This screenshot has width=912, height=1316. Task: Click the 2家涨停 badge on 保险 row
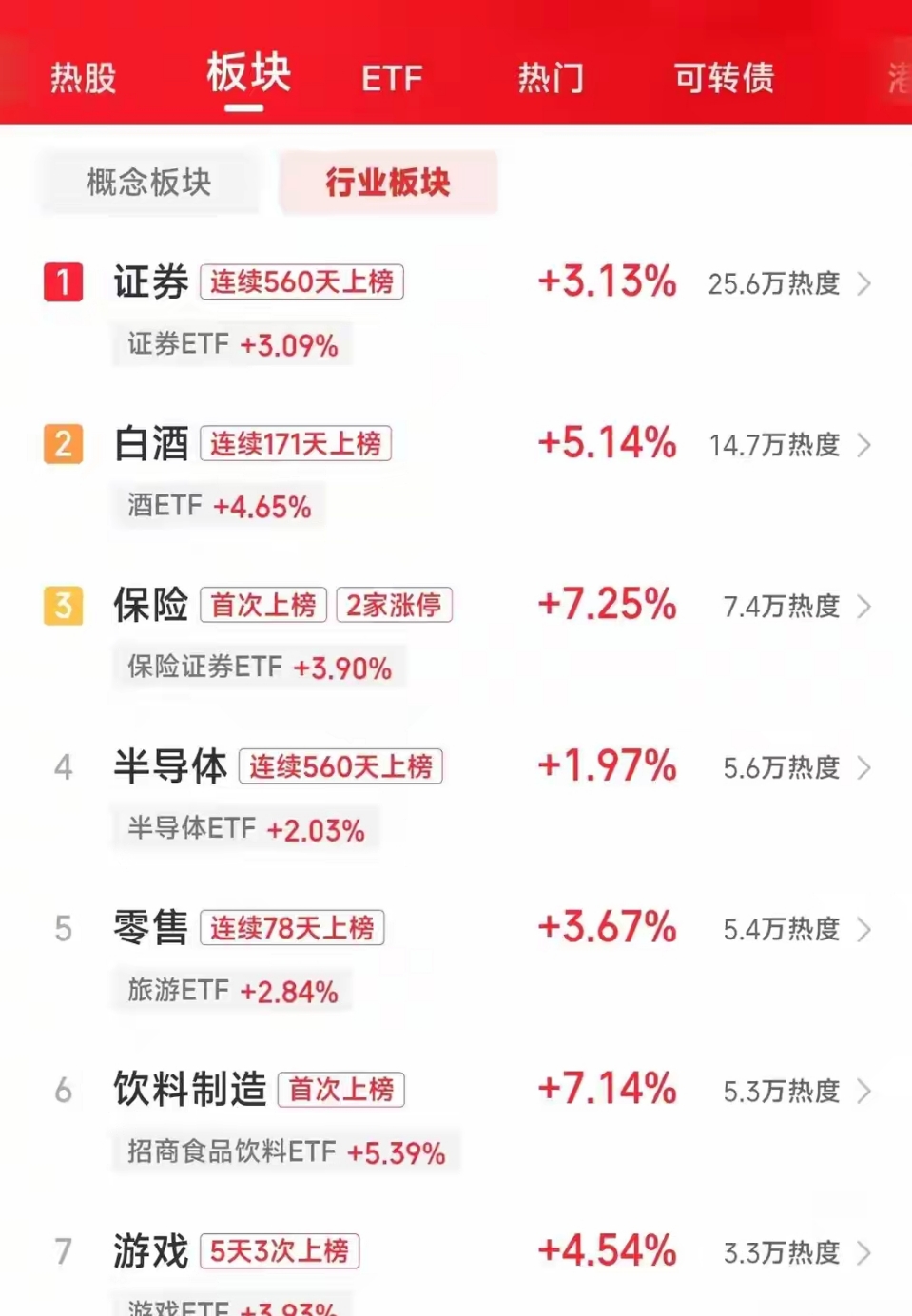[396, 606]
